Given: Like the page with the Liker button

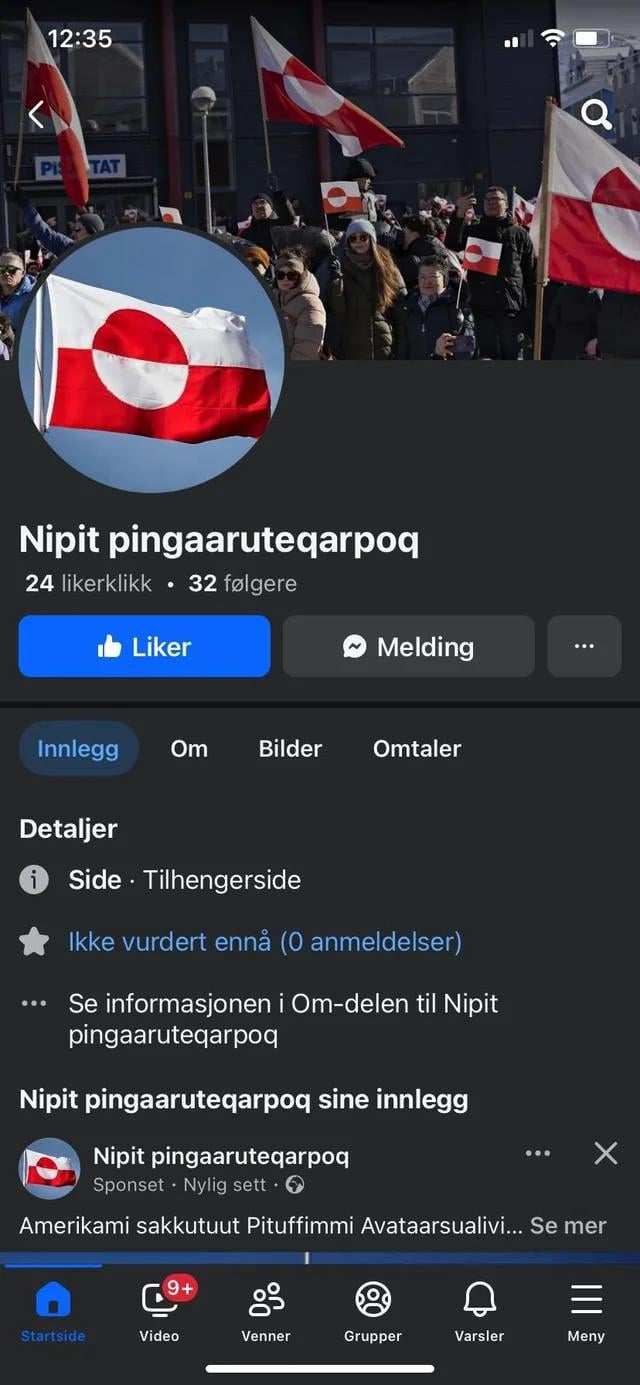Looking at the screenshot, I should coord(145,647).
